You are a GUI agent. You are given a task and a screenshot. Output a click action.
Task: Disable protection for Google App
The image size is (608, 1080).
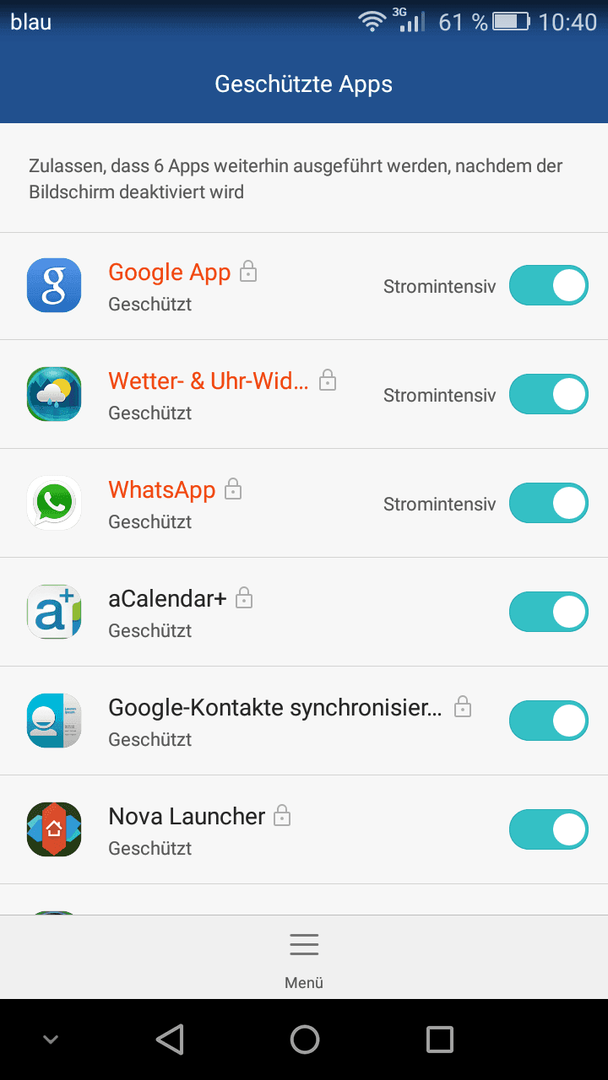point(549,285)
